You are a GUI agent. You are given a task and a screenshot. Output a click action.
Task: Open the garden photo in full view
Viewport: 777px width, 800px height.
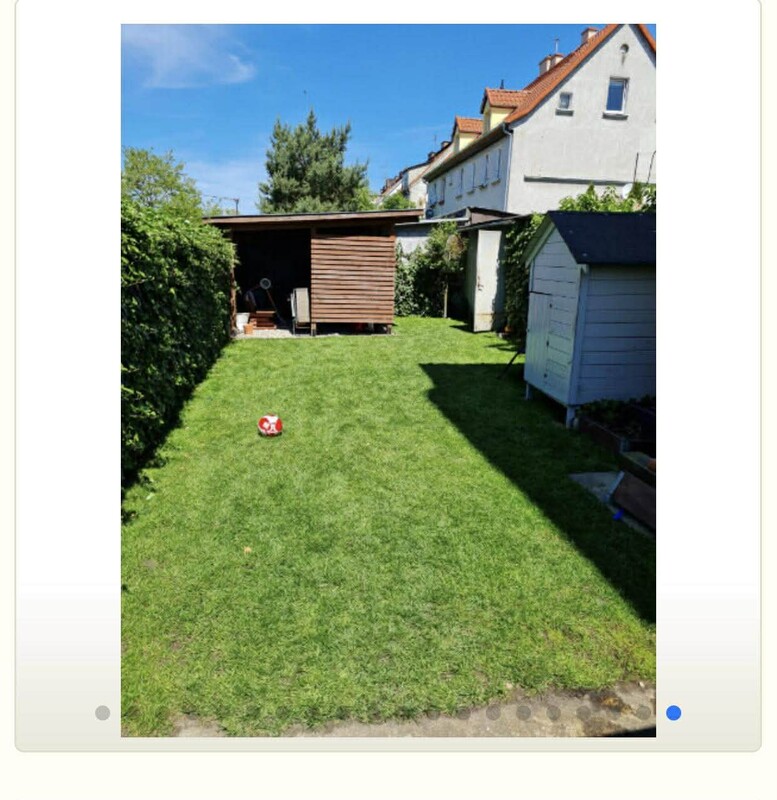[x=388, y=380]
